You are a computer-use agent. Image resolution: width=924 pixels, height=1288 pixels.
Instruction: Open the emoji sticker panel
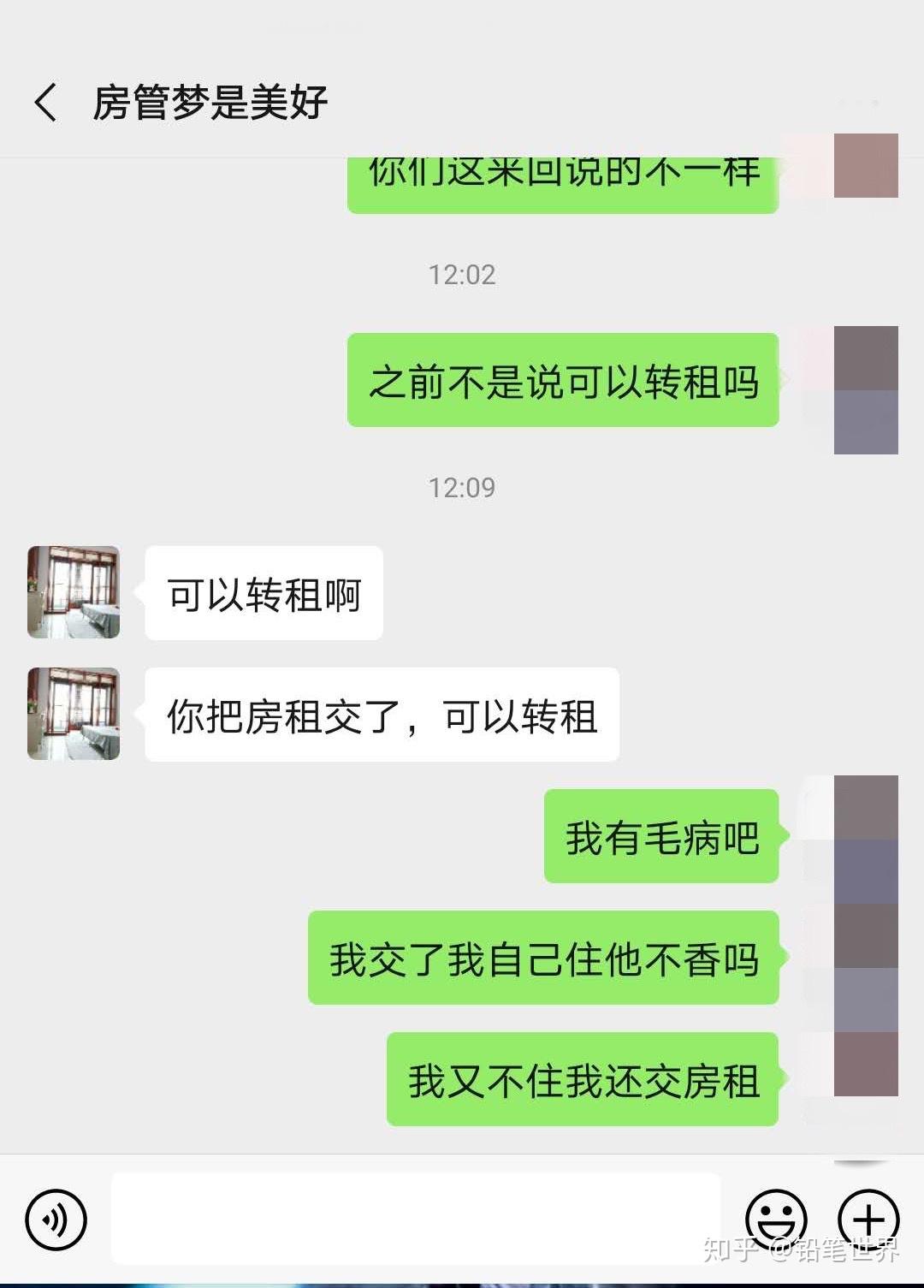pyautogui.click(x=776, y=1219)
